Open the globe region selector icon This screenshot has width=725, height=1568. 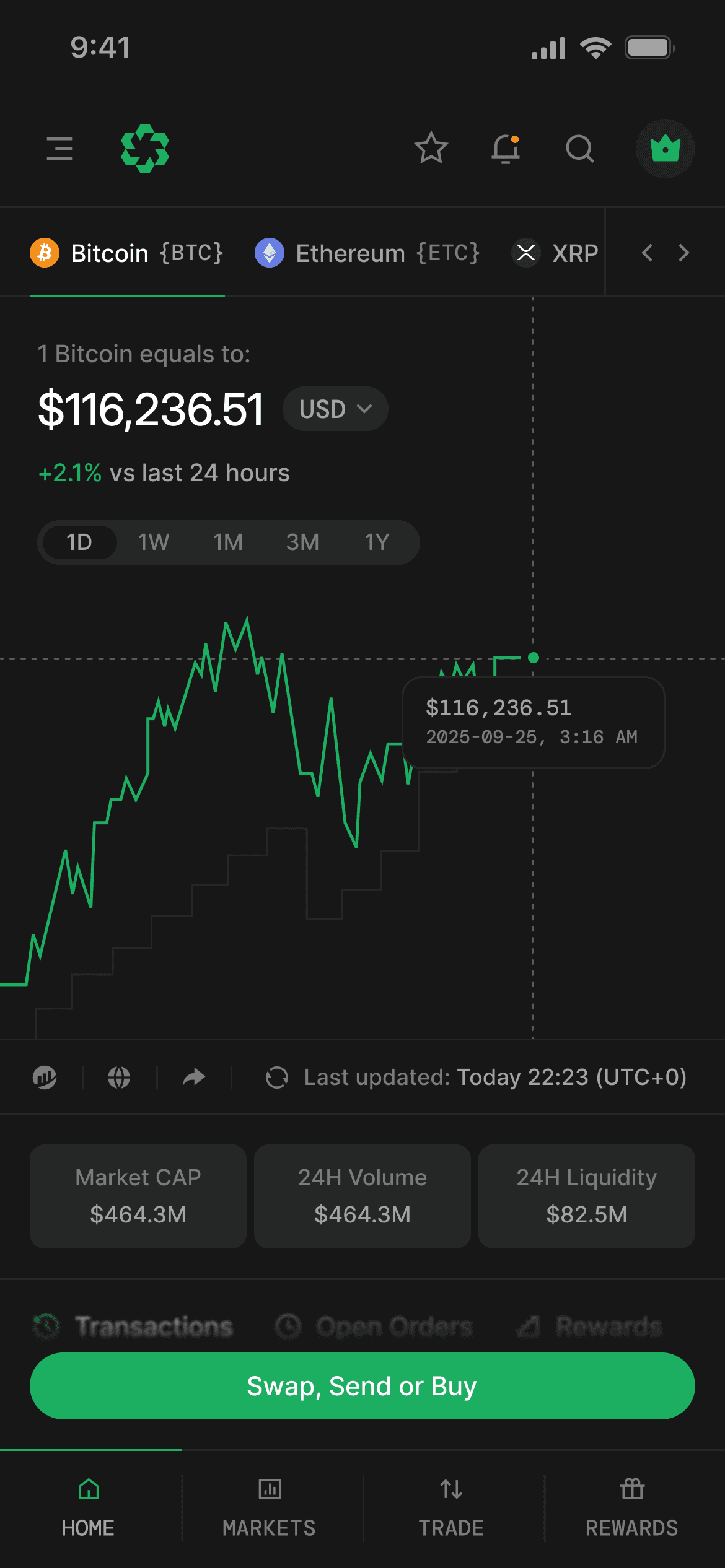pyautogui.click(x=119, y=1078)
